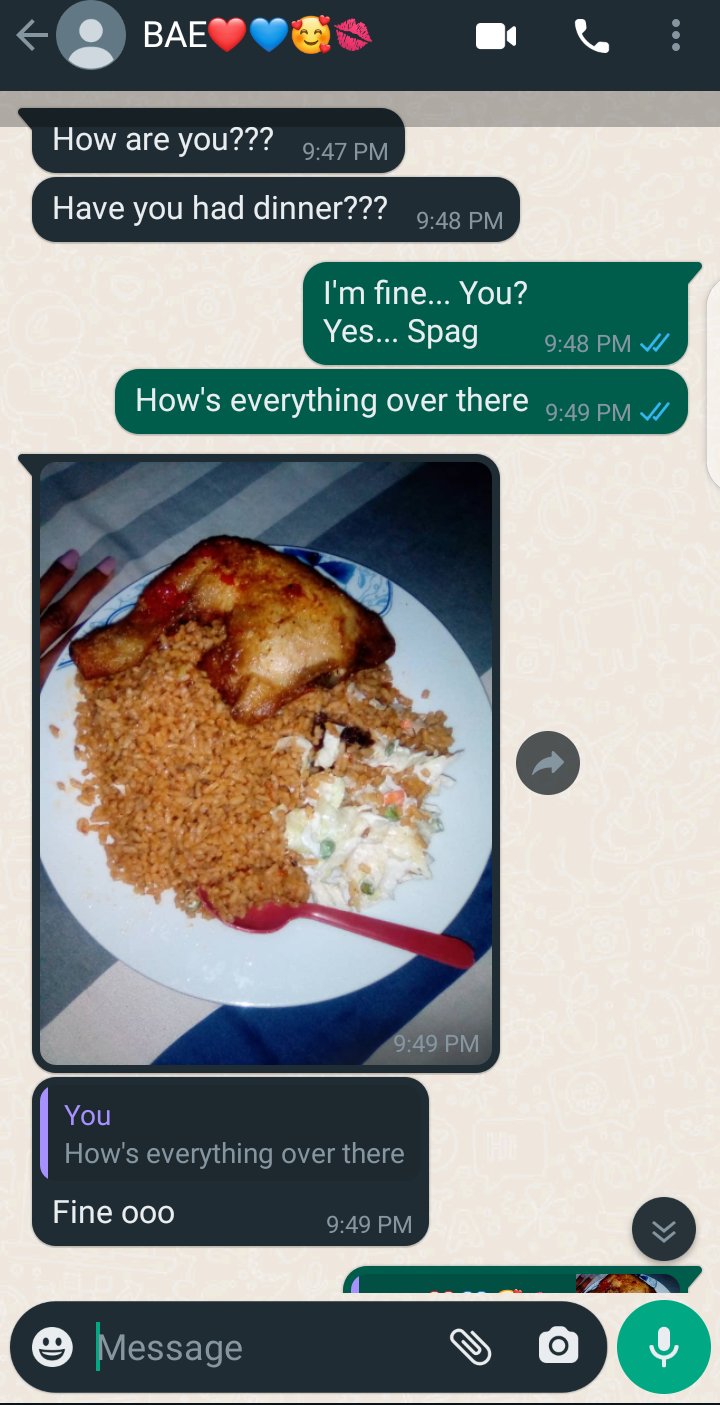Attach a file with the paperclip

pyautogui.click(x=470, y=1348)
